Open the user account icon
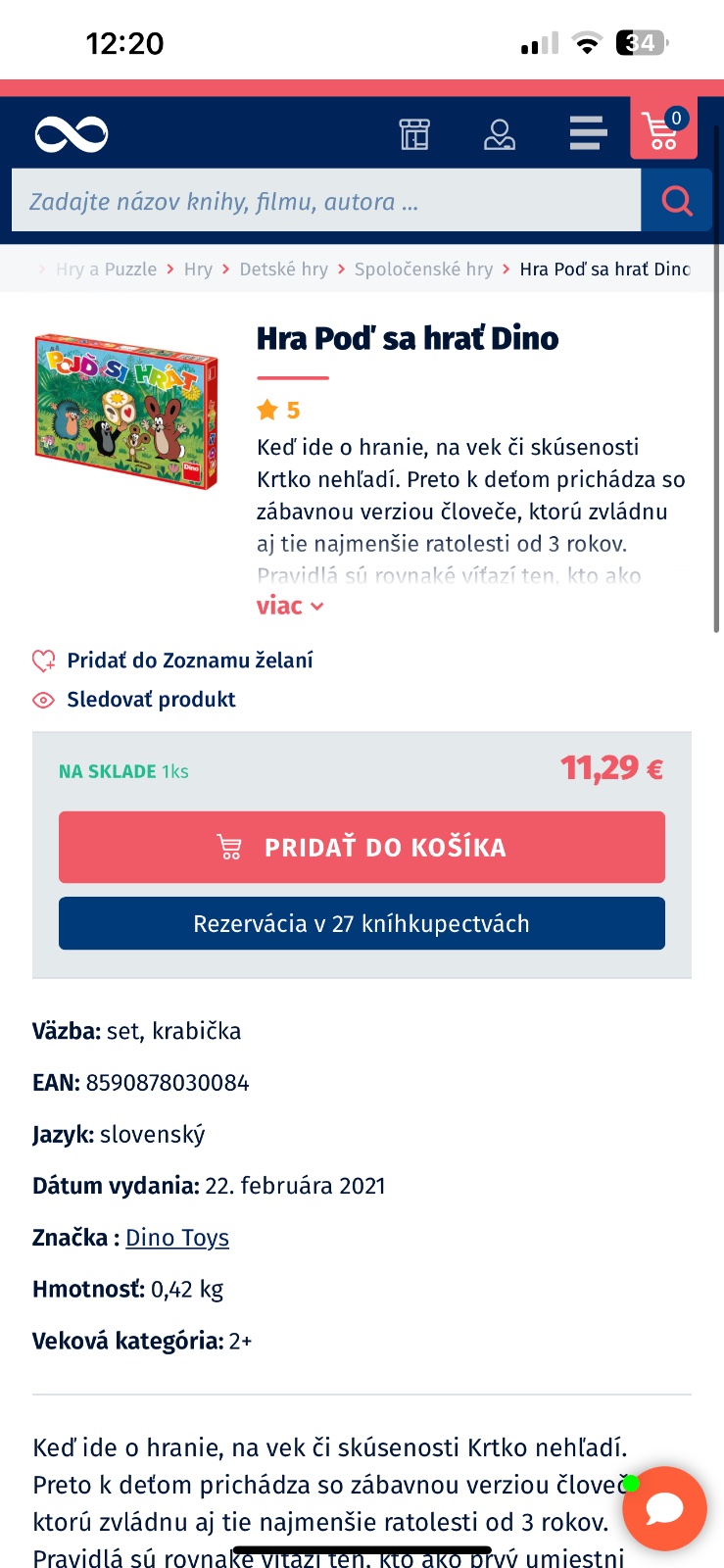 click(x=500, y=133)
